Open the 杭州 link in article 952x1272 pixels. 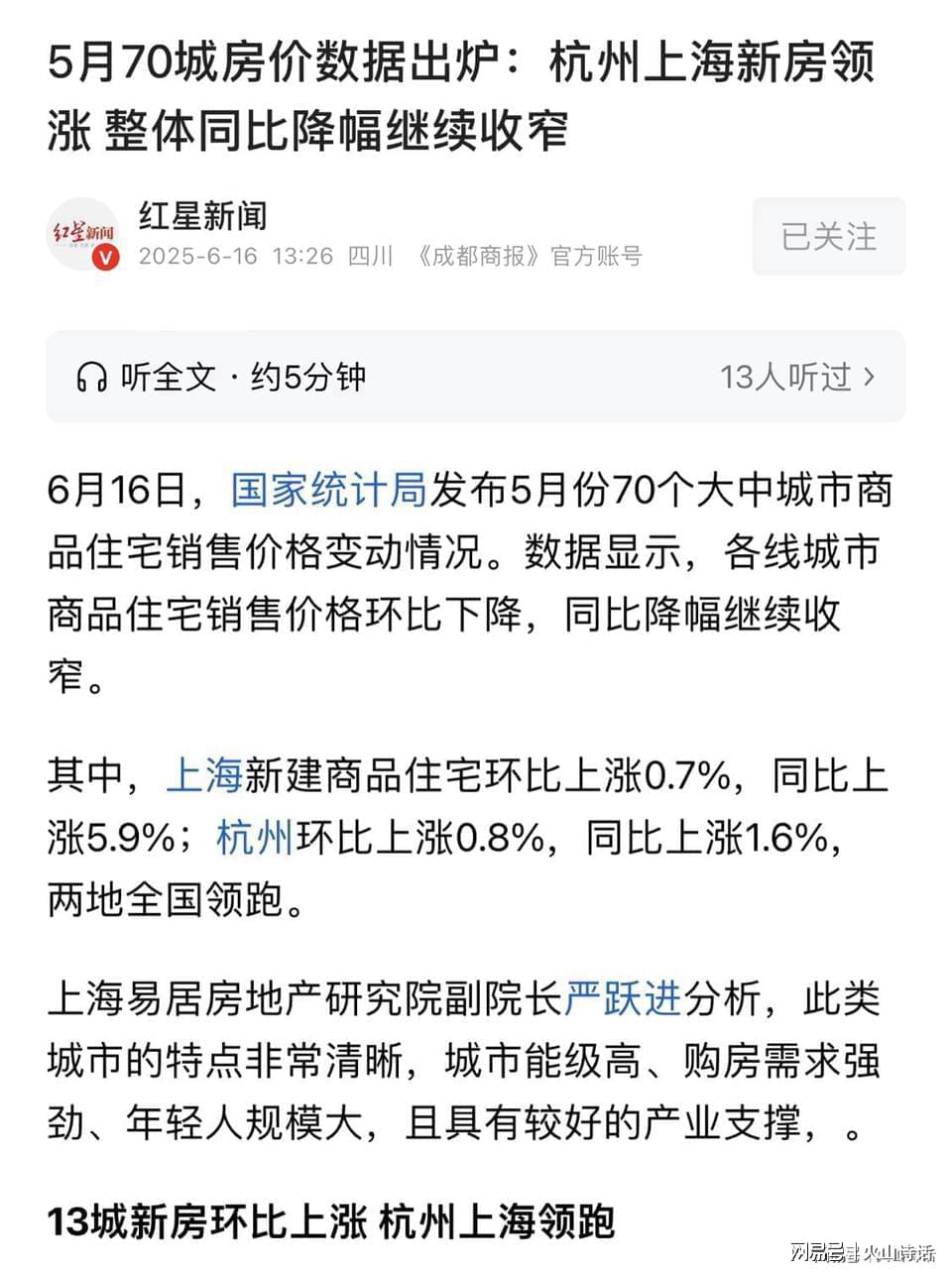click(x=255, y=838)
